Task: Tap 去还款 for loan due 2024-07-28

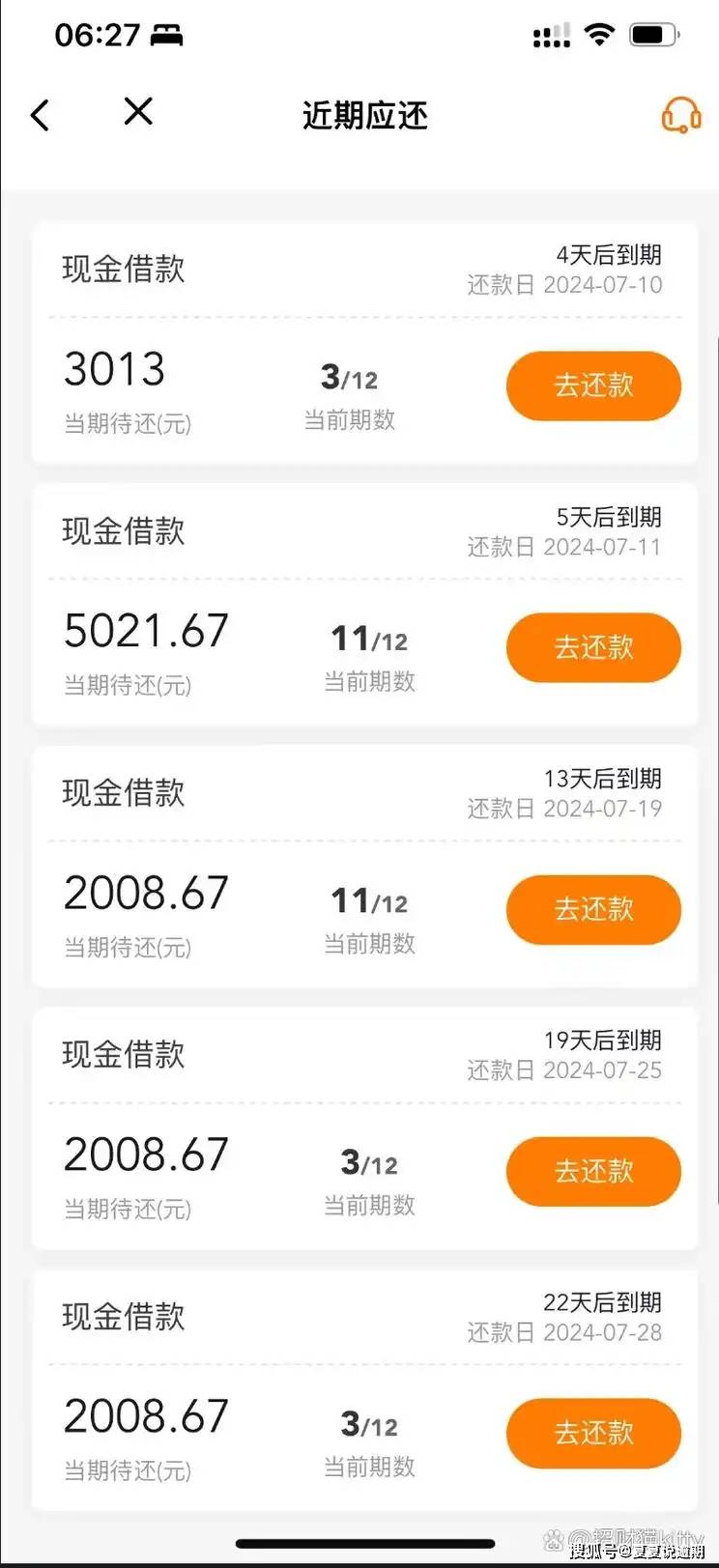Action: (x=593, y=1433)
